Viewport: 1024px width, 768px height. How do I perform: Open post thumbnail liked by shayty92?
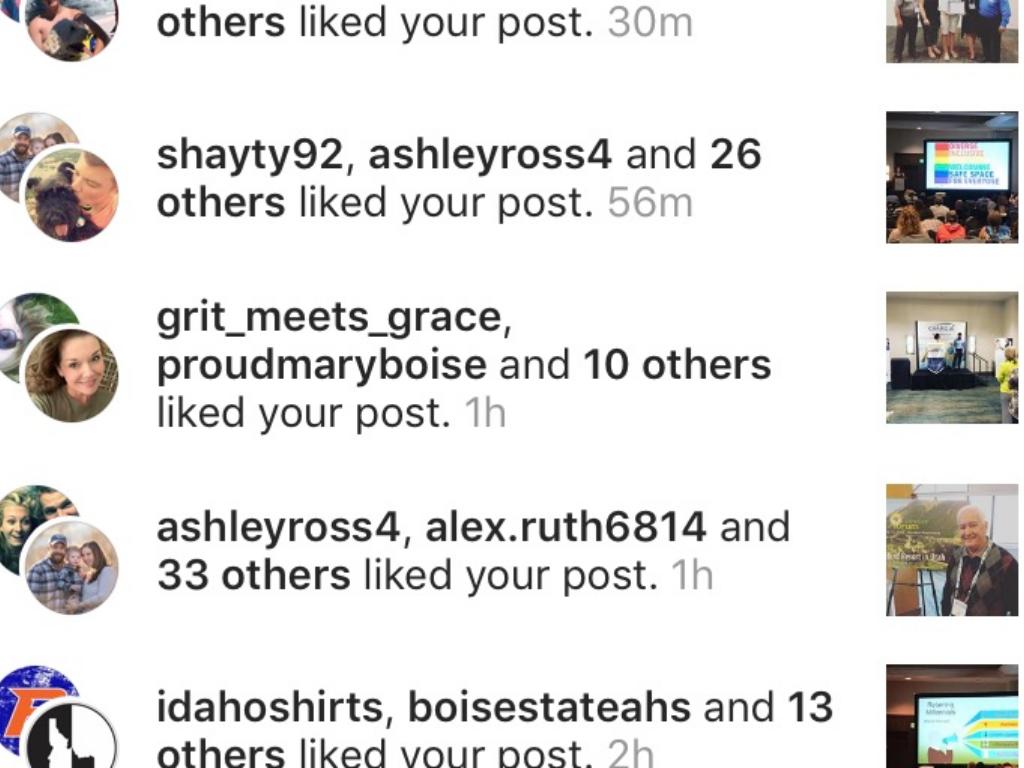[951, 178]
